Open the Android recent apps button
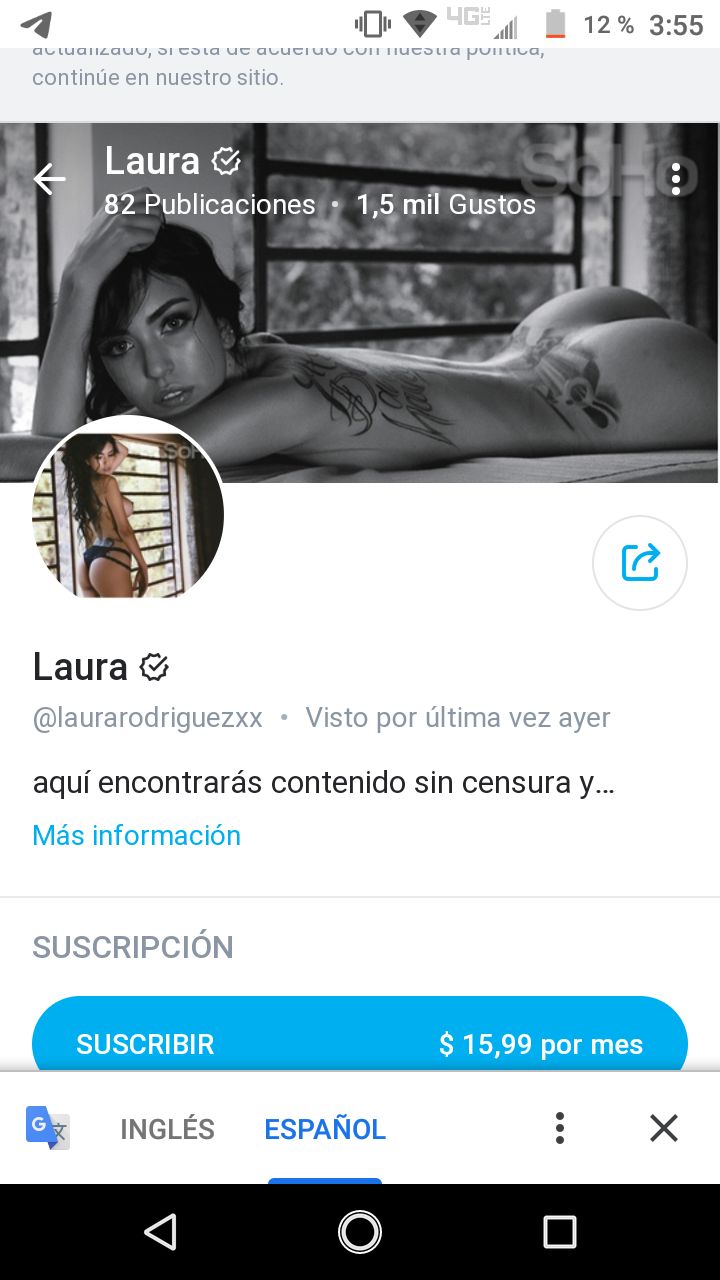Screen dimensions: 720x1280 561,1232
